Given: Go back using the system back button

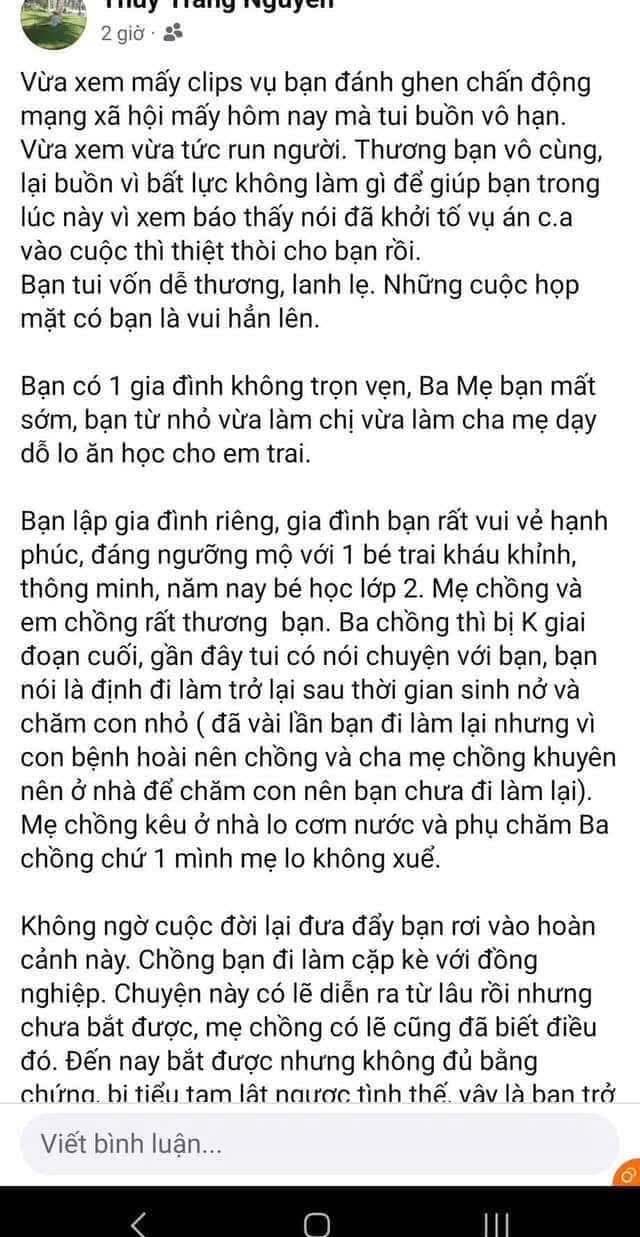Looking at the screenshot, I should (x=139, y=1221).
